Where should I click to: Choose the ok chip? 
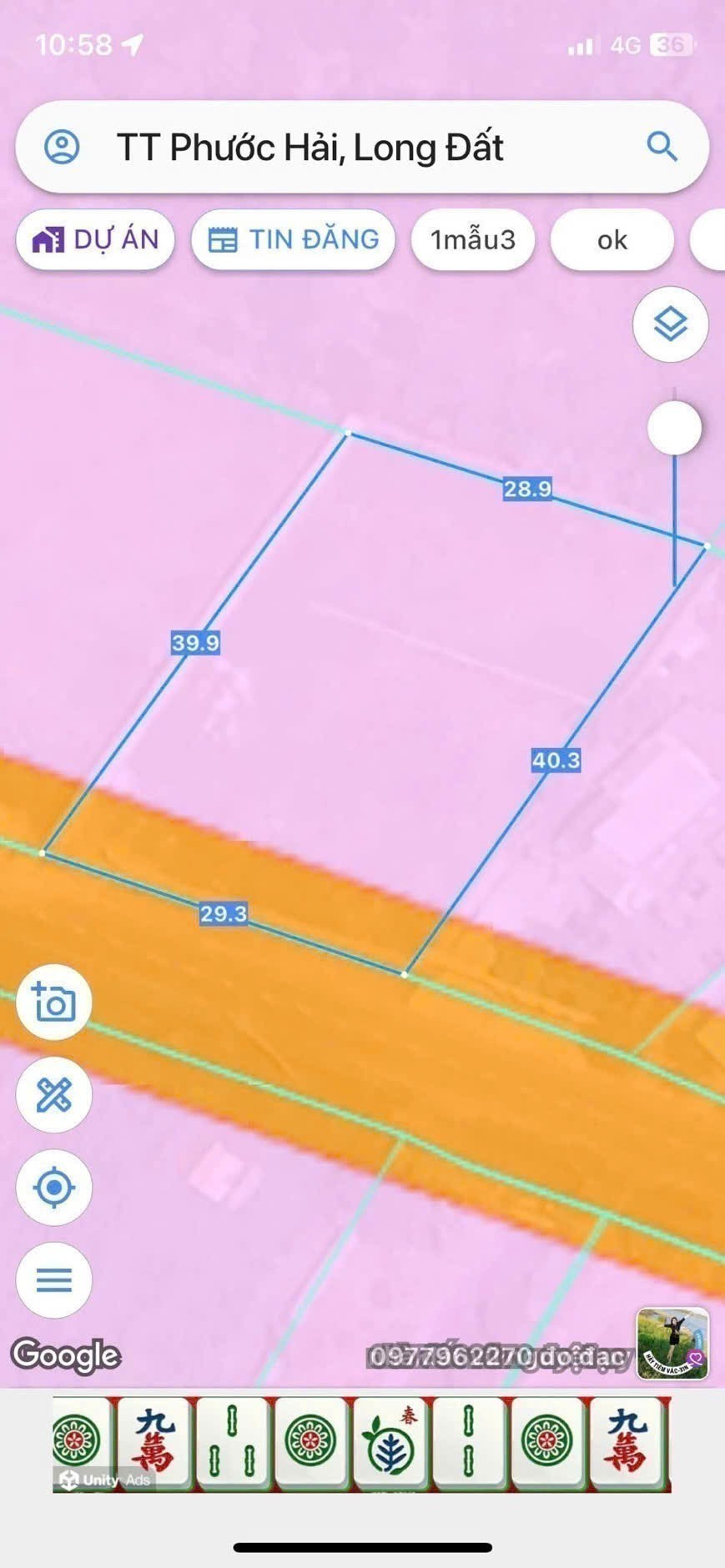(x=612, y=240)
